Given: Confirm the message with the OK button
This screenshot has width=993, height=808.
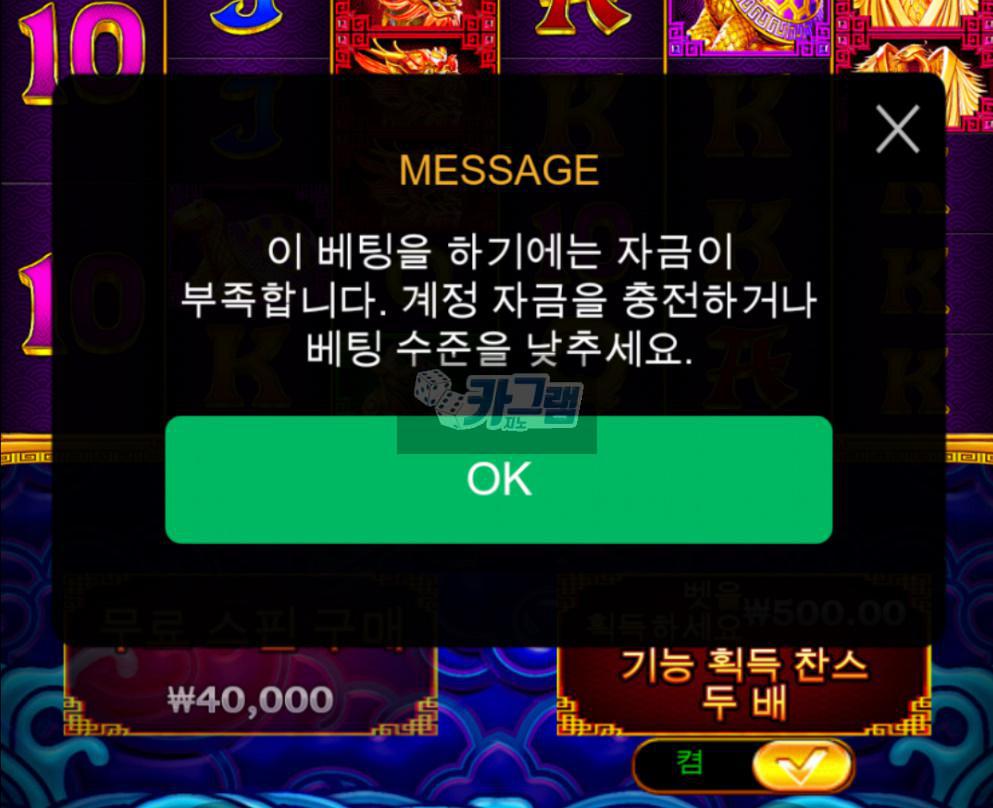Looking at the screenshot, I should 498,480.
